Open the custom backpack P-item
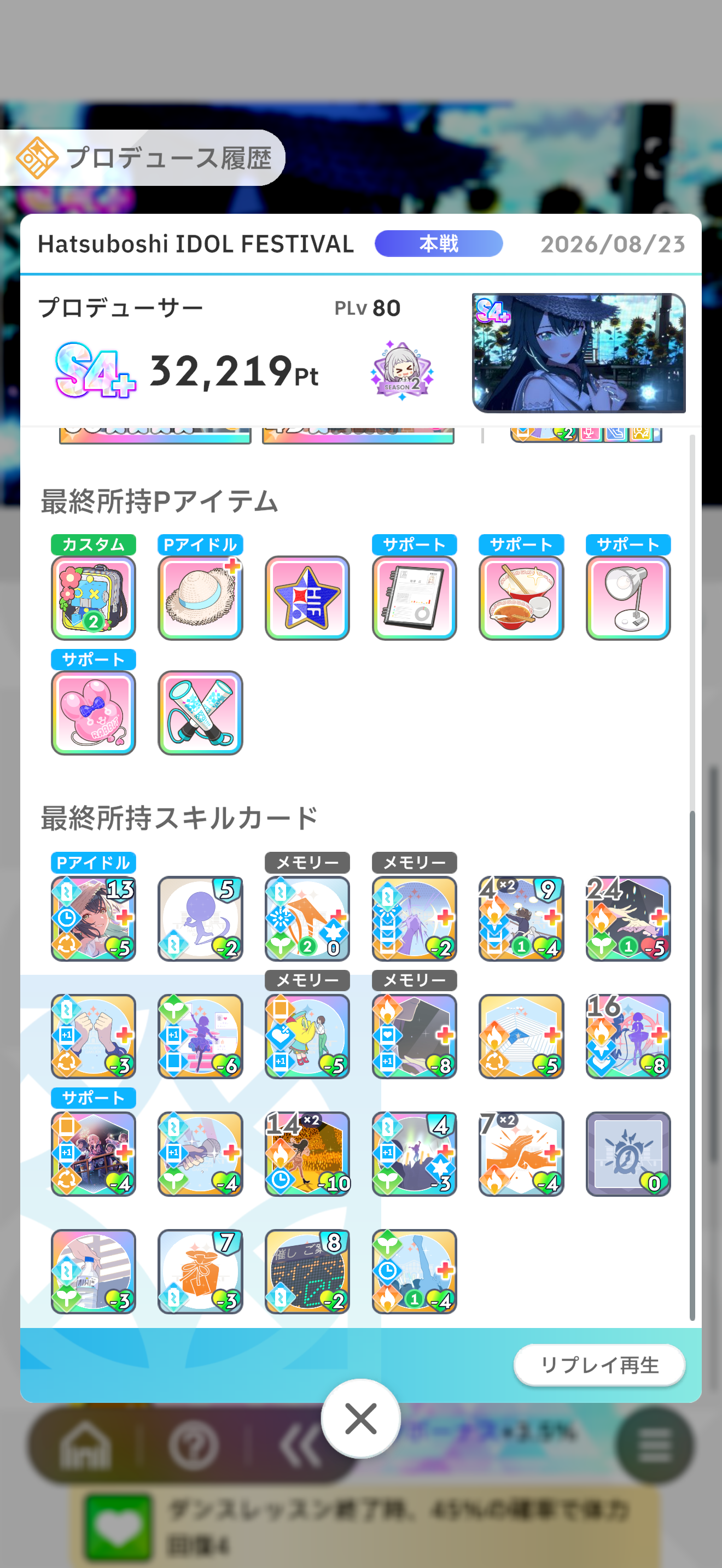This screenshot has width=722, height=1568. (x=93, y=598)
